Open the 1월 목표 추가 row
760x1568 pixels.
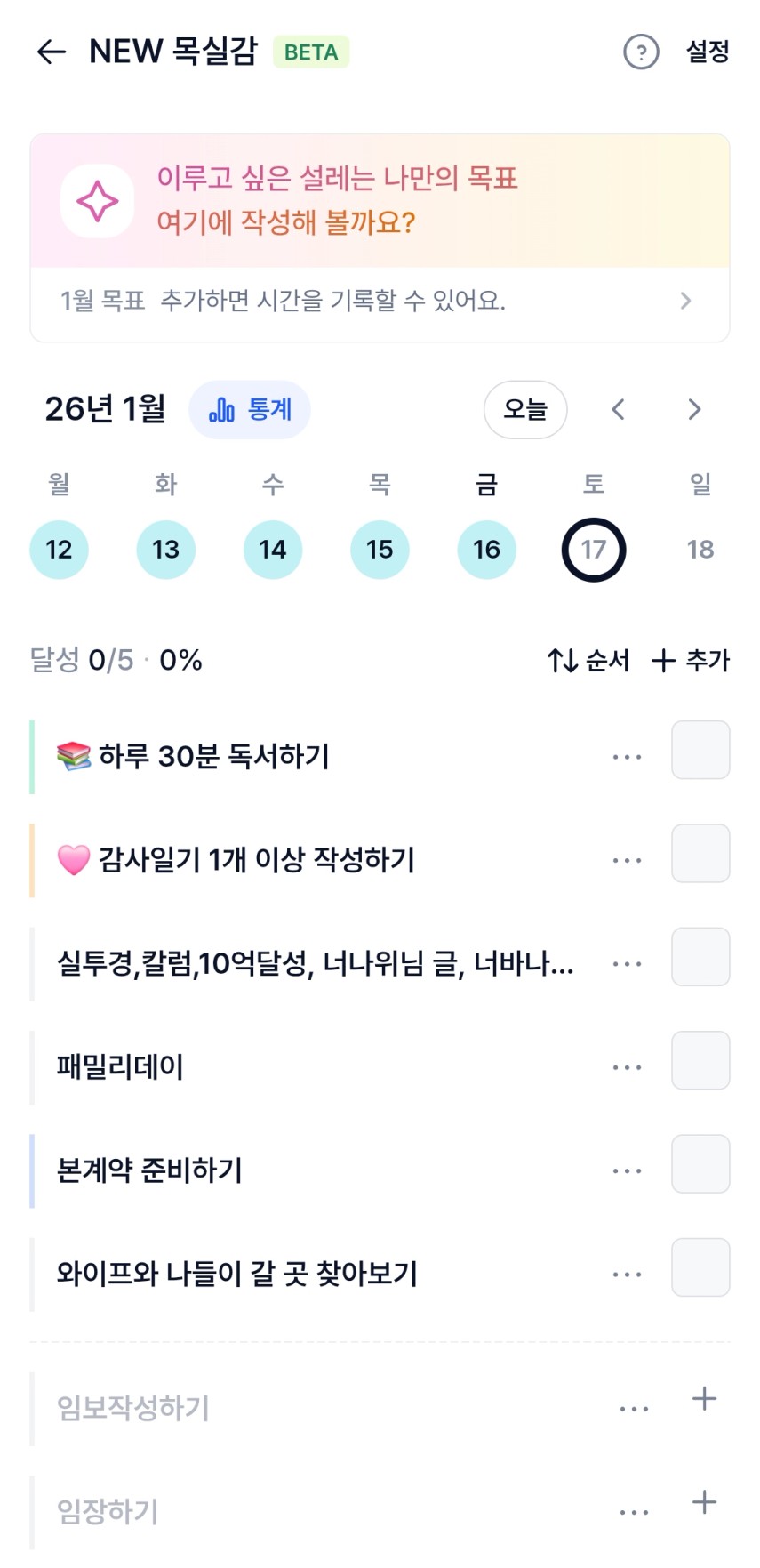[380, 302]
